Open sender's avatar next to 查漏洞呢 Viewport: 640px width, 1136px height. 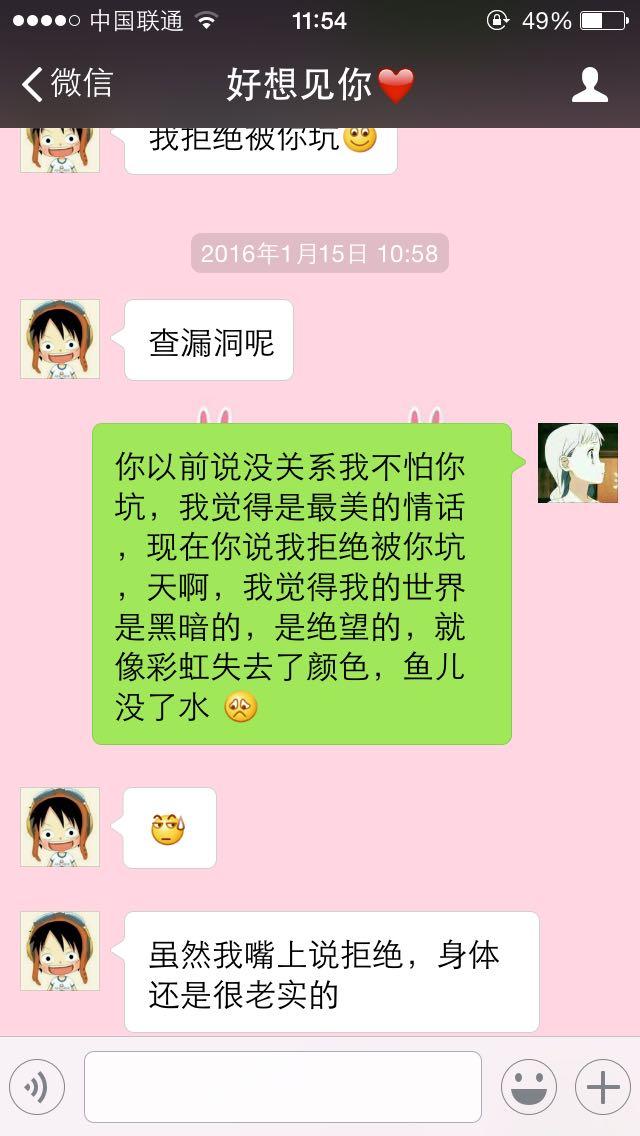pos(60,339)
